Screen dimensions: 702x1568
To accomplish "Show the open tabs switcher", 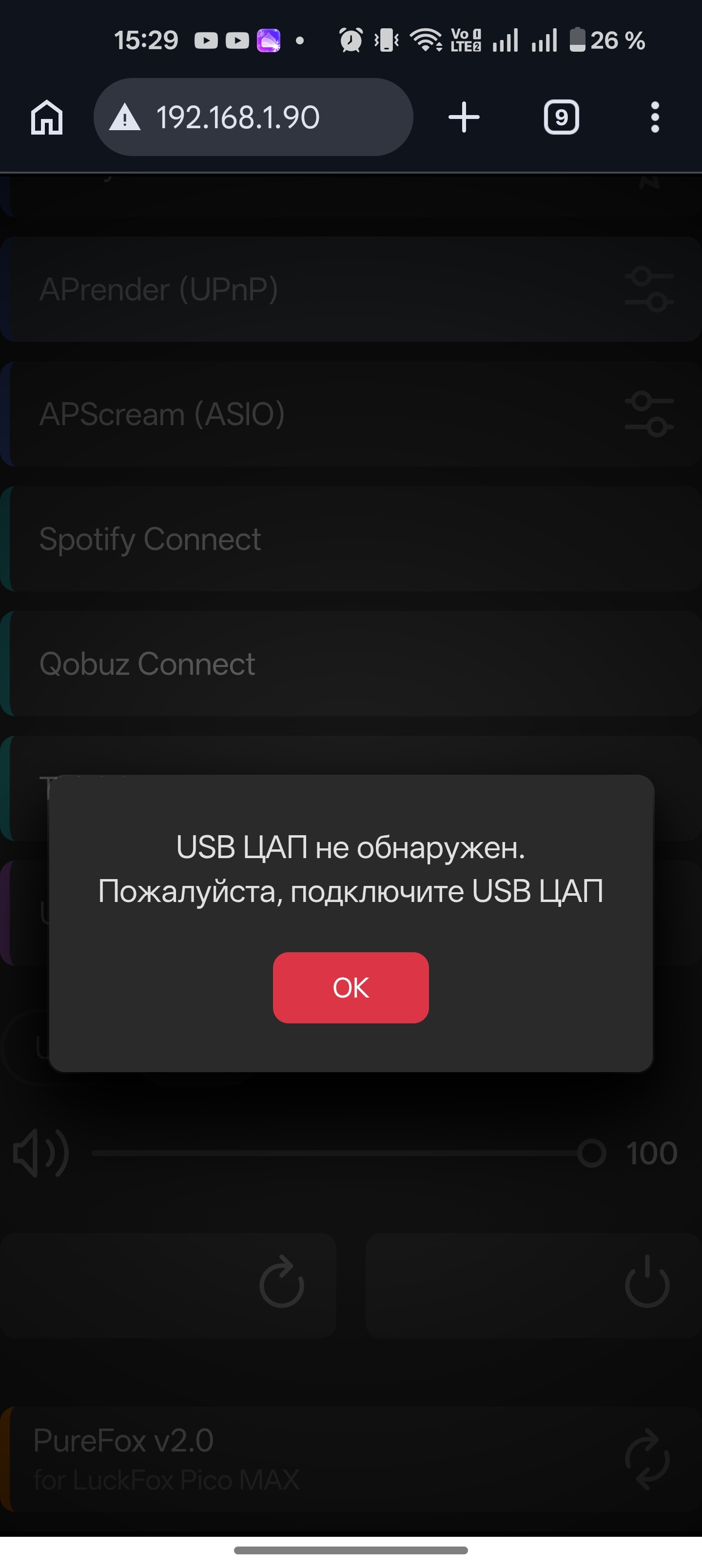I will click(x=561, y=117).
